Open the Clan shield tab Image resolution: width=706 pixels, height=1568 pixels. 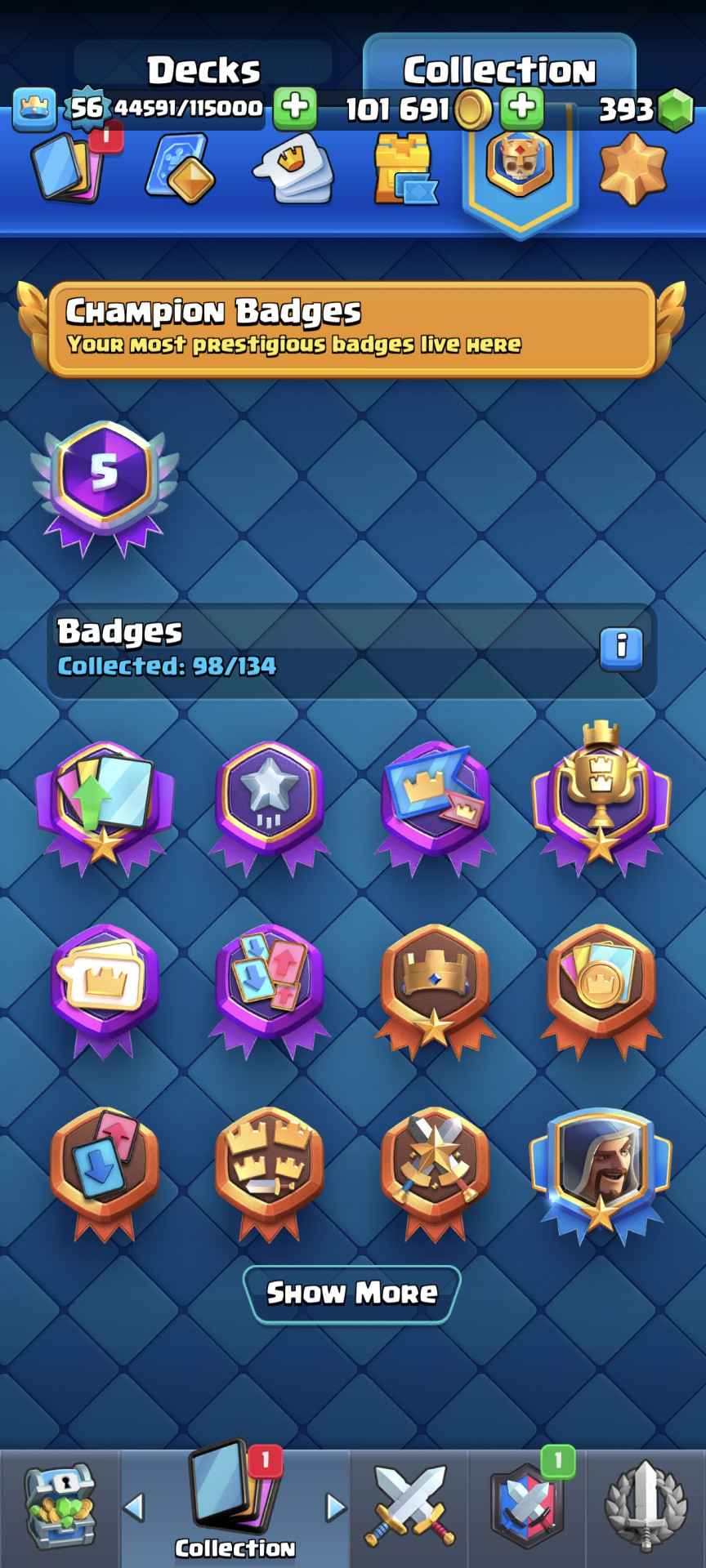528,1507
